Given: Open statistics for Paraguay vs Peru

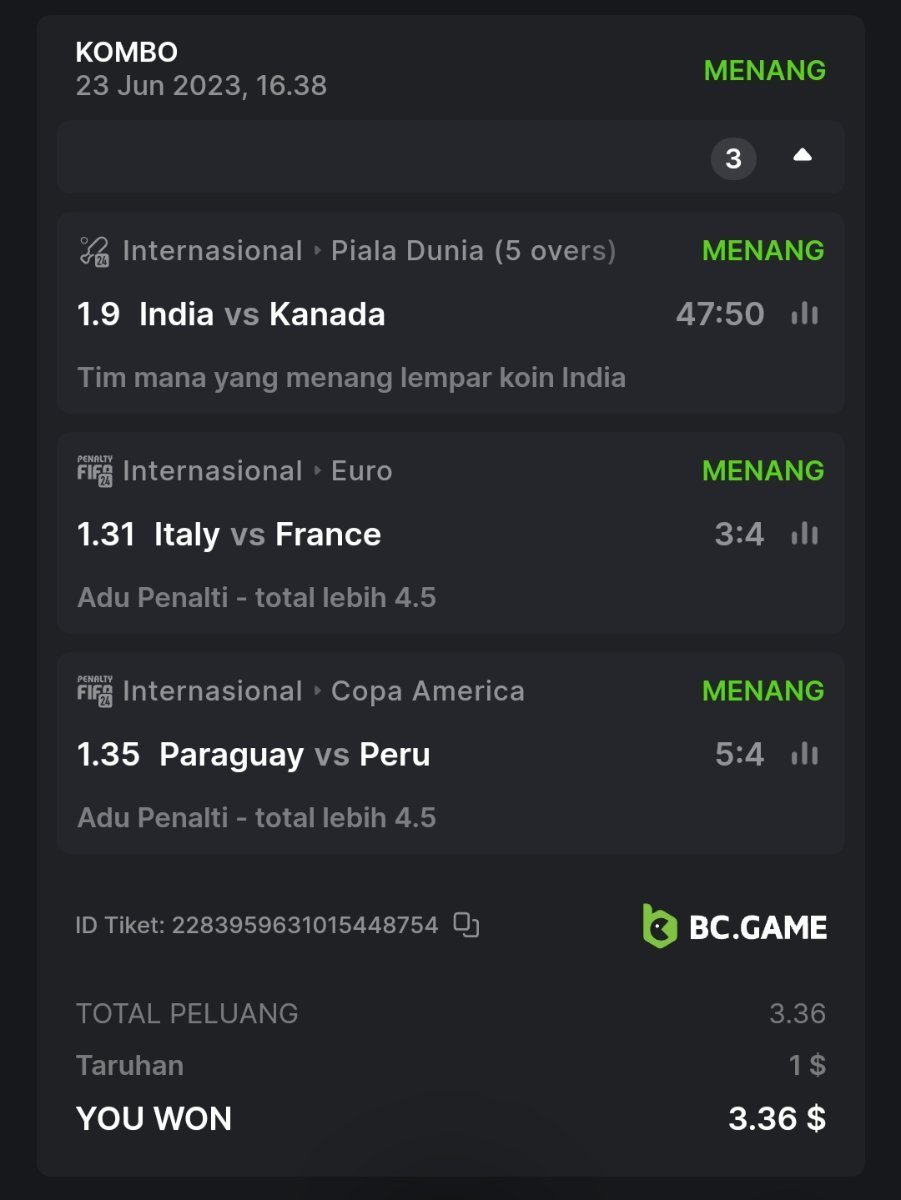Looking at the screenshot, I should point(804,754).
